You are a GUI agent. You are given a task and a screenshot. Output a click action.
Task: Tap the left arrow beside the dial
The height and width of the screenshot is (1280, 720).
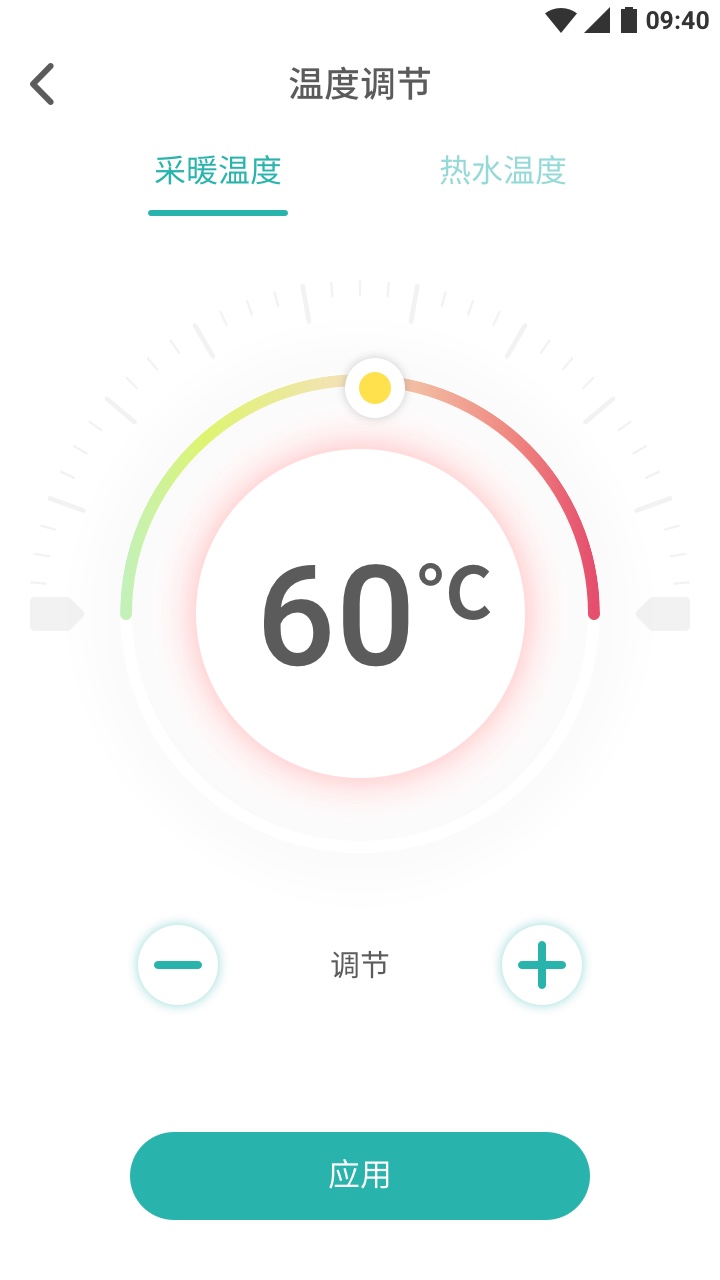tap(57, 614)
